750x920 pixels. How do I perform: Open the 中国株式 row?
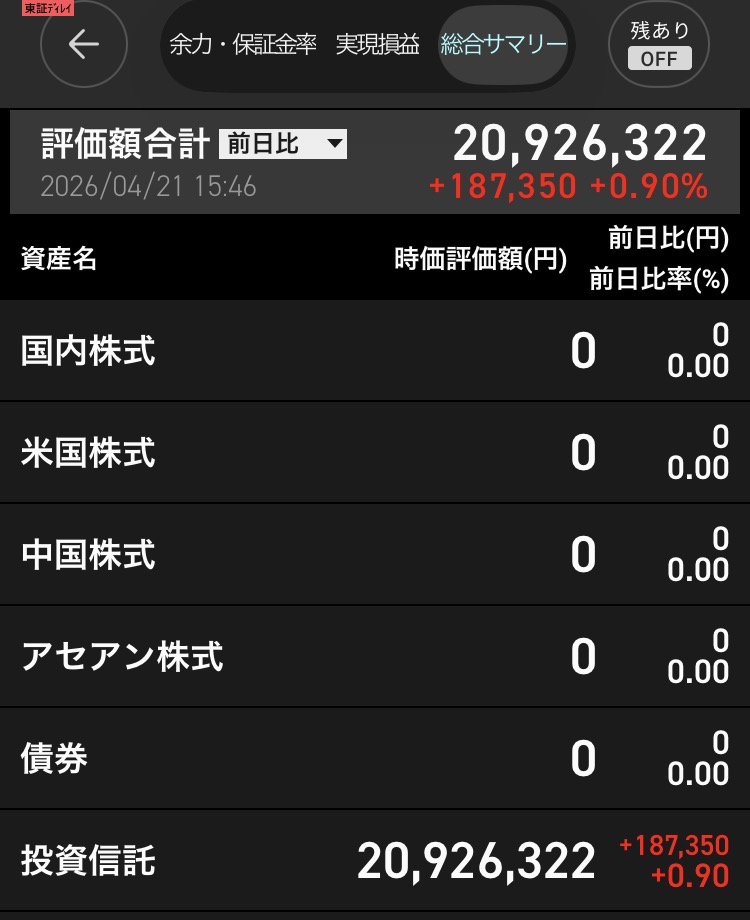click(375, 556)
